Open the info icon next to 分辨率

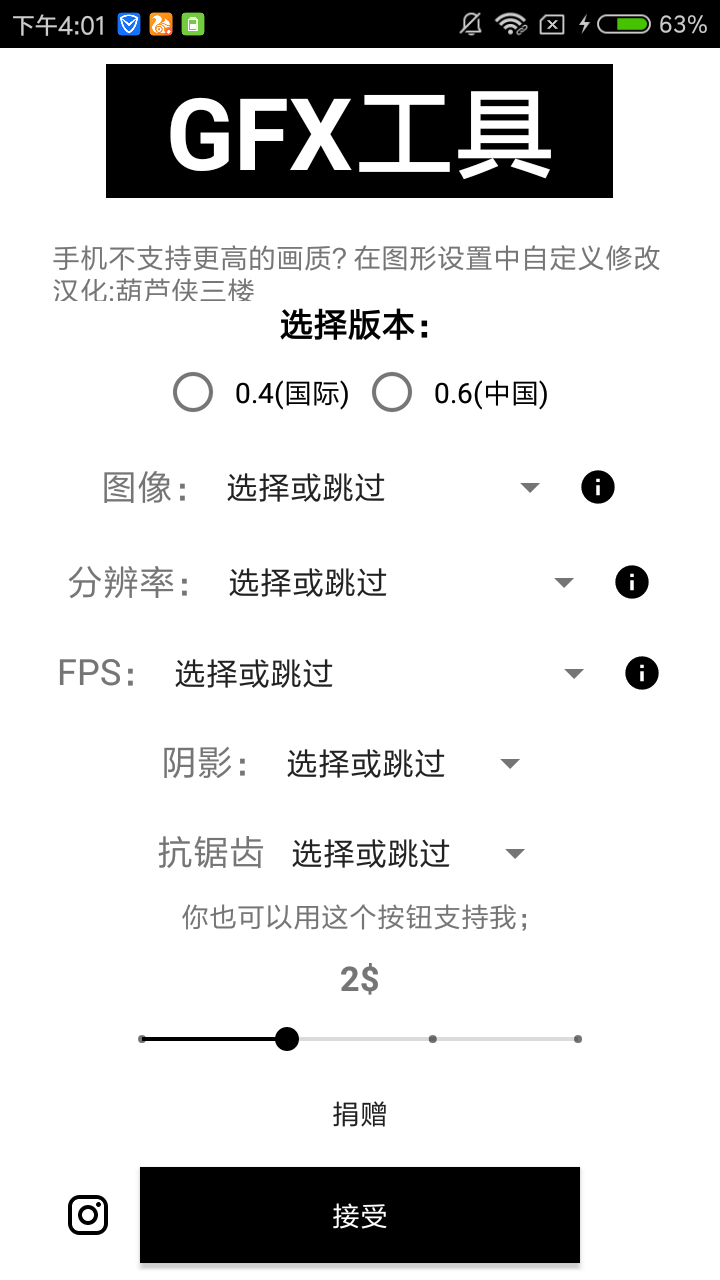point(631,581)
